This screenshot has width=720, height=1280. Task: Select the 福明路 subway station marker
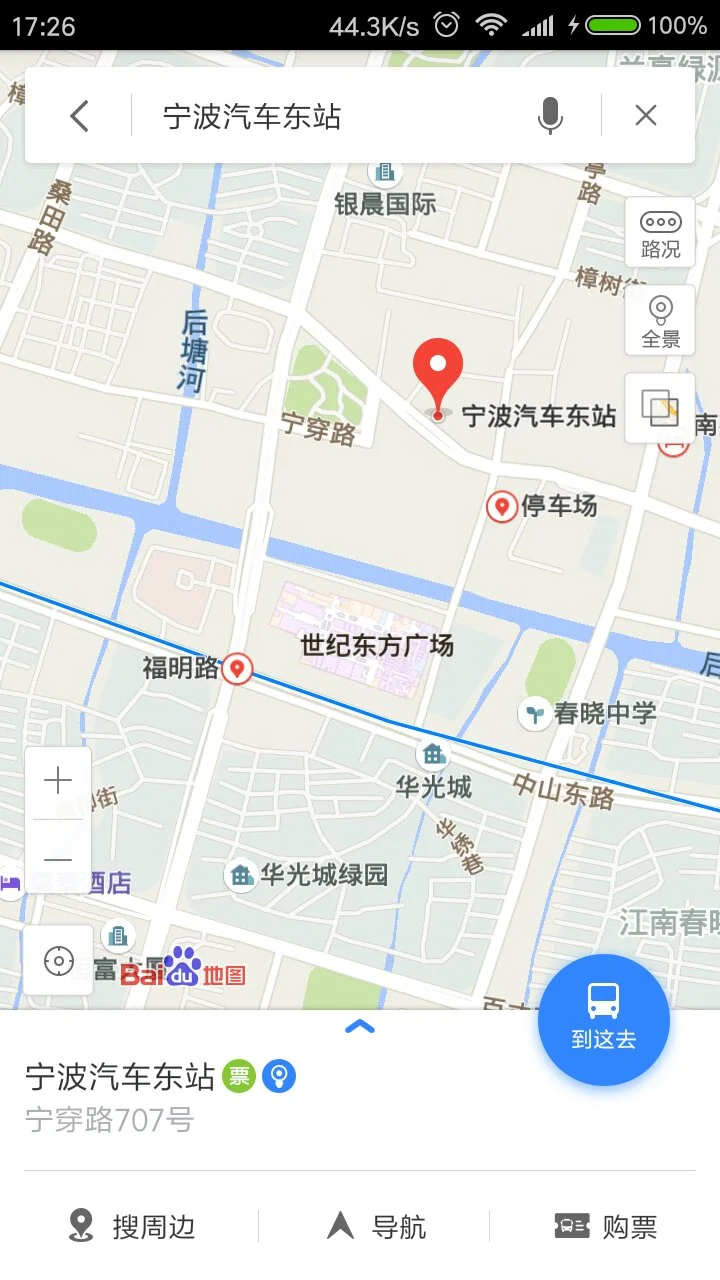point(236,670)
